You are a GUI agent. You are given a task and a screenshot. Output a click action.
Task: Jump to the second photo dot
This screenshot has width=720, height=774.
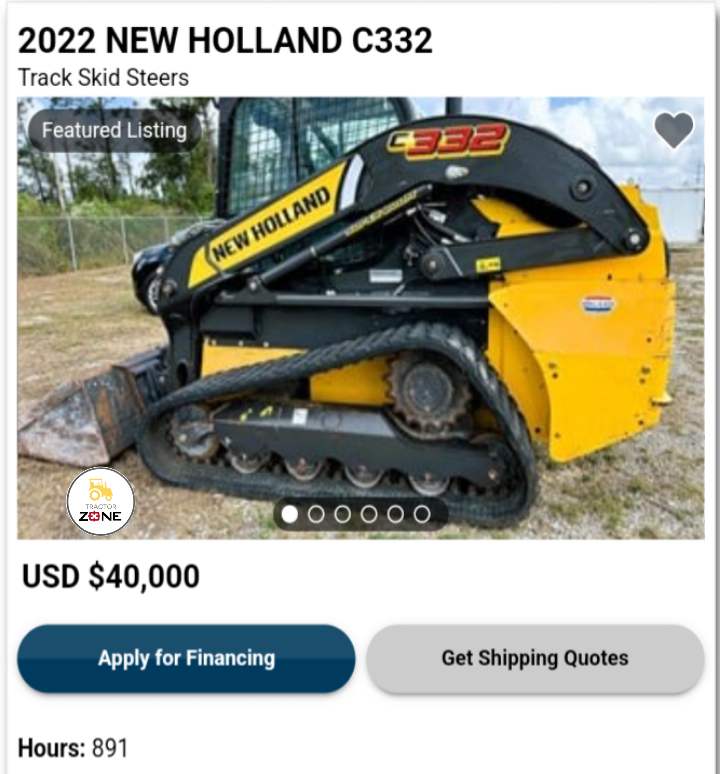(x=316, y=514)
